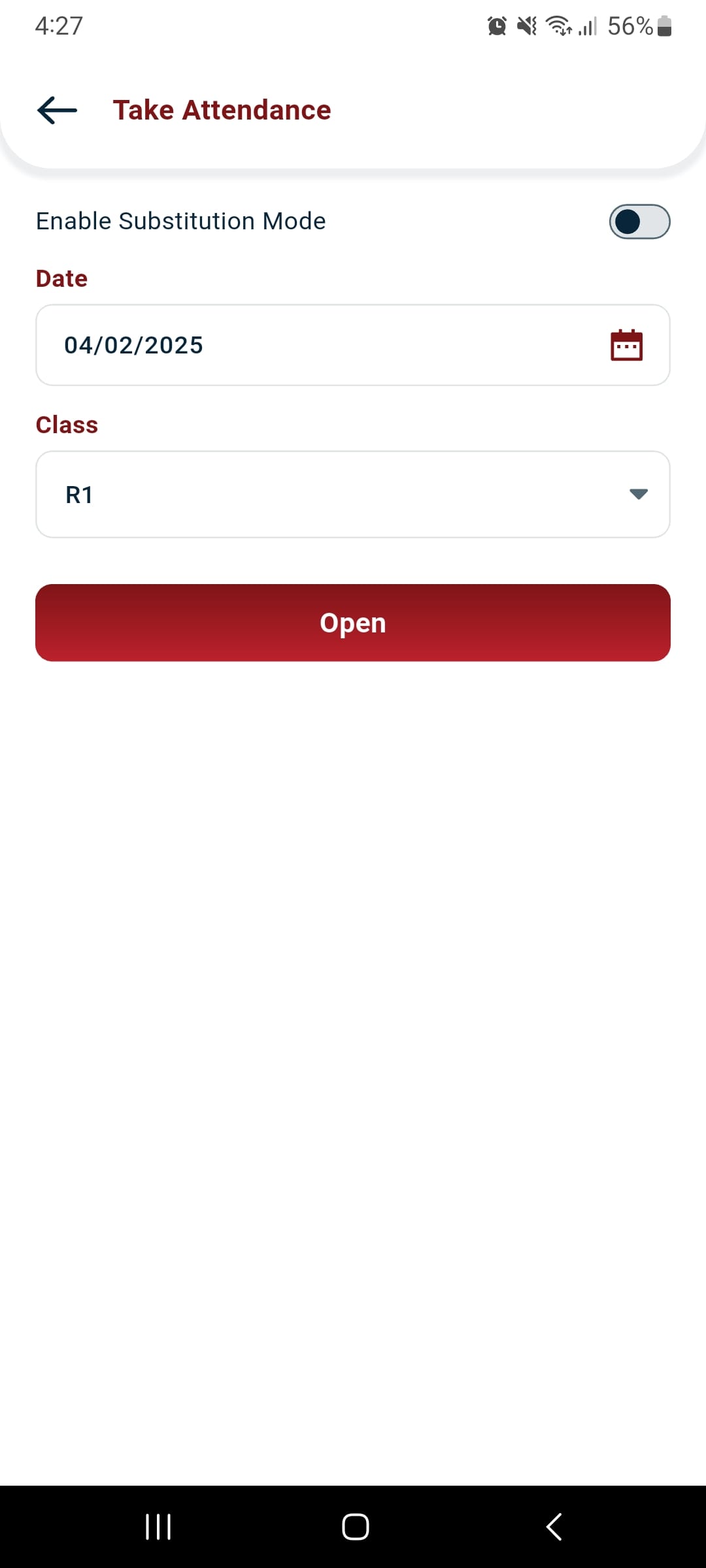
Task: Tap the date field showing 04/02/2025
Action: pyautogui.click(x=353, y=345)
